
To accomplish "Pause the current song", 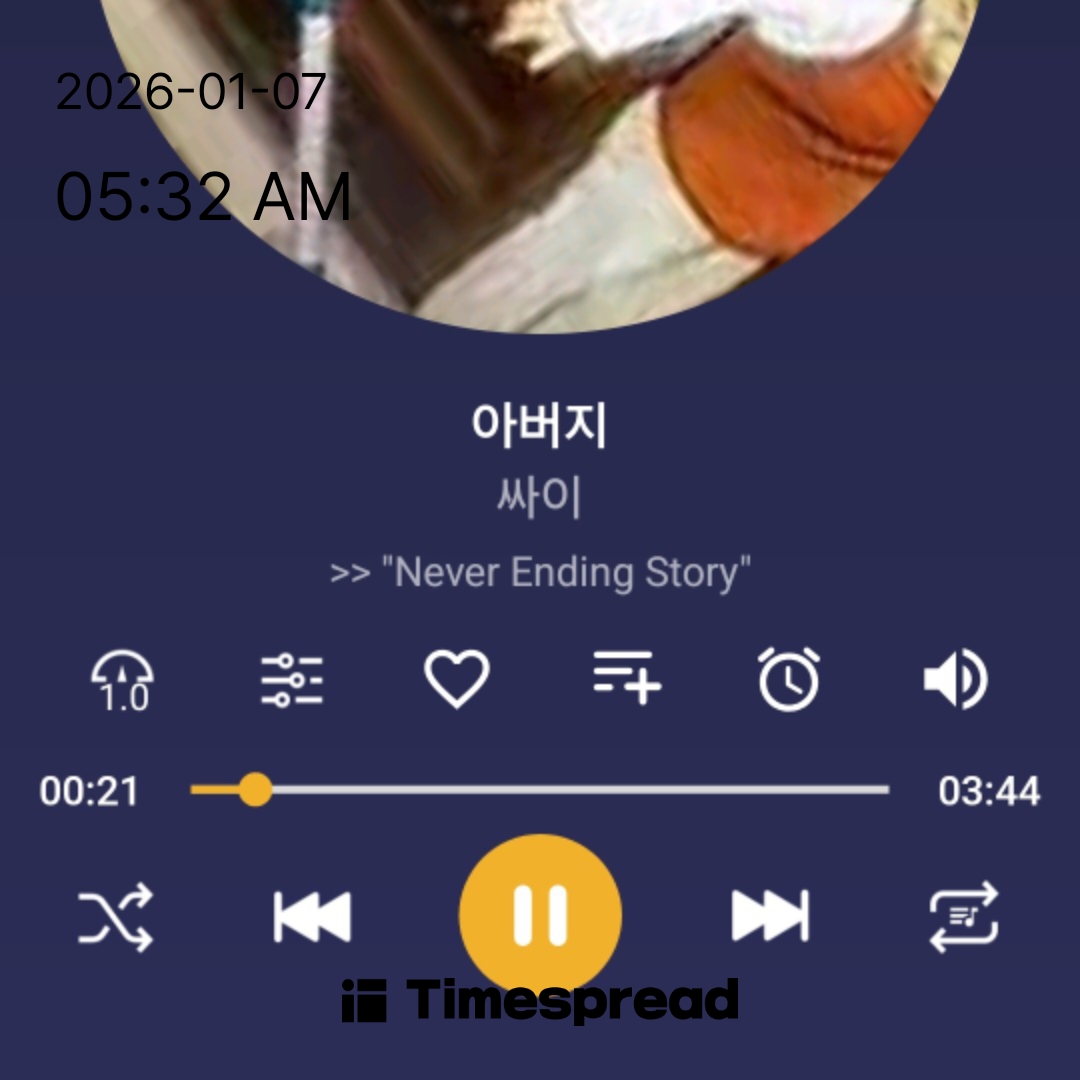I will click(x=540, y=914).
